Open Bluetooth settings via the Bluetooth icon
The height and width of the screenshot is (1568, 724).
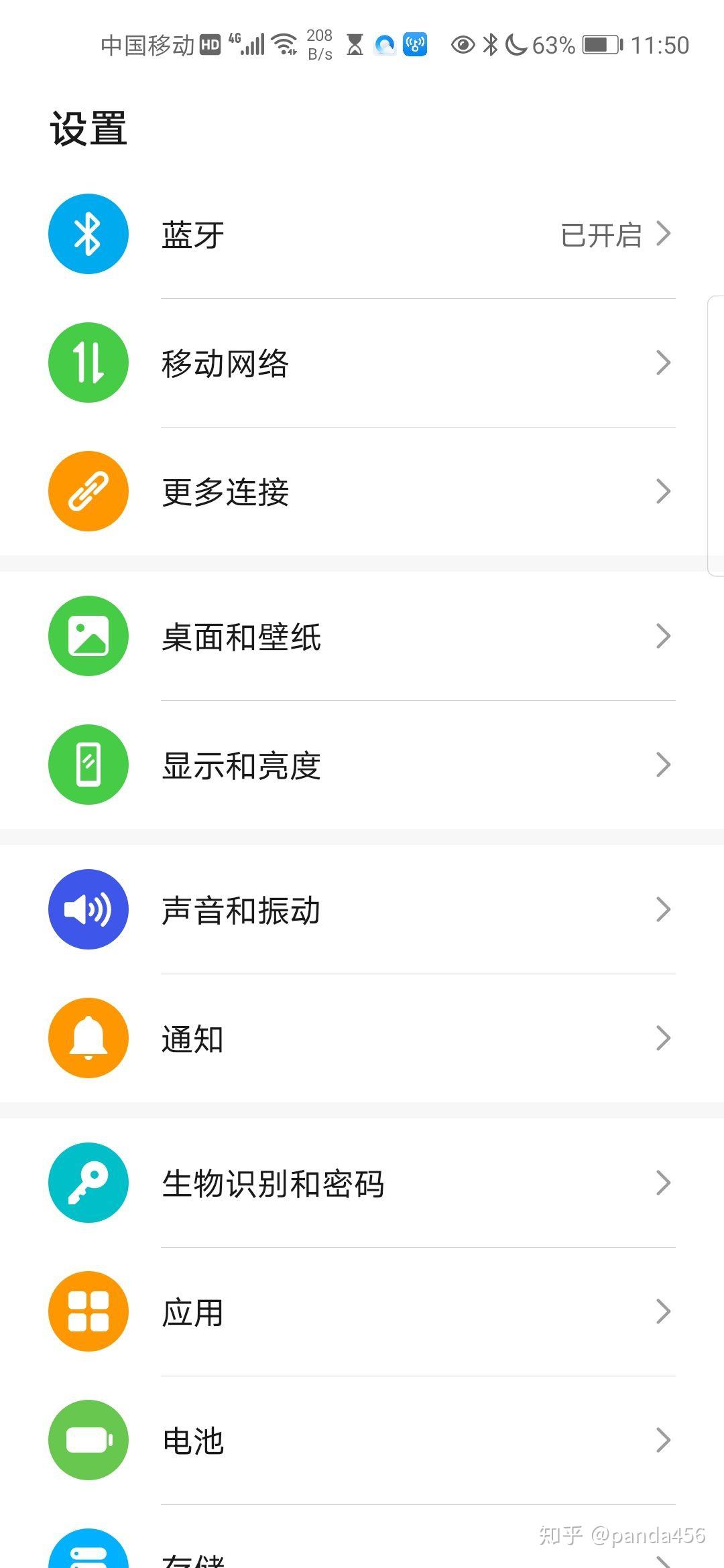click(88, 233)
